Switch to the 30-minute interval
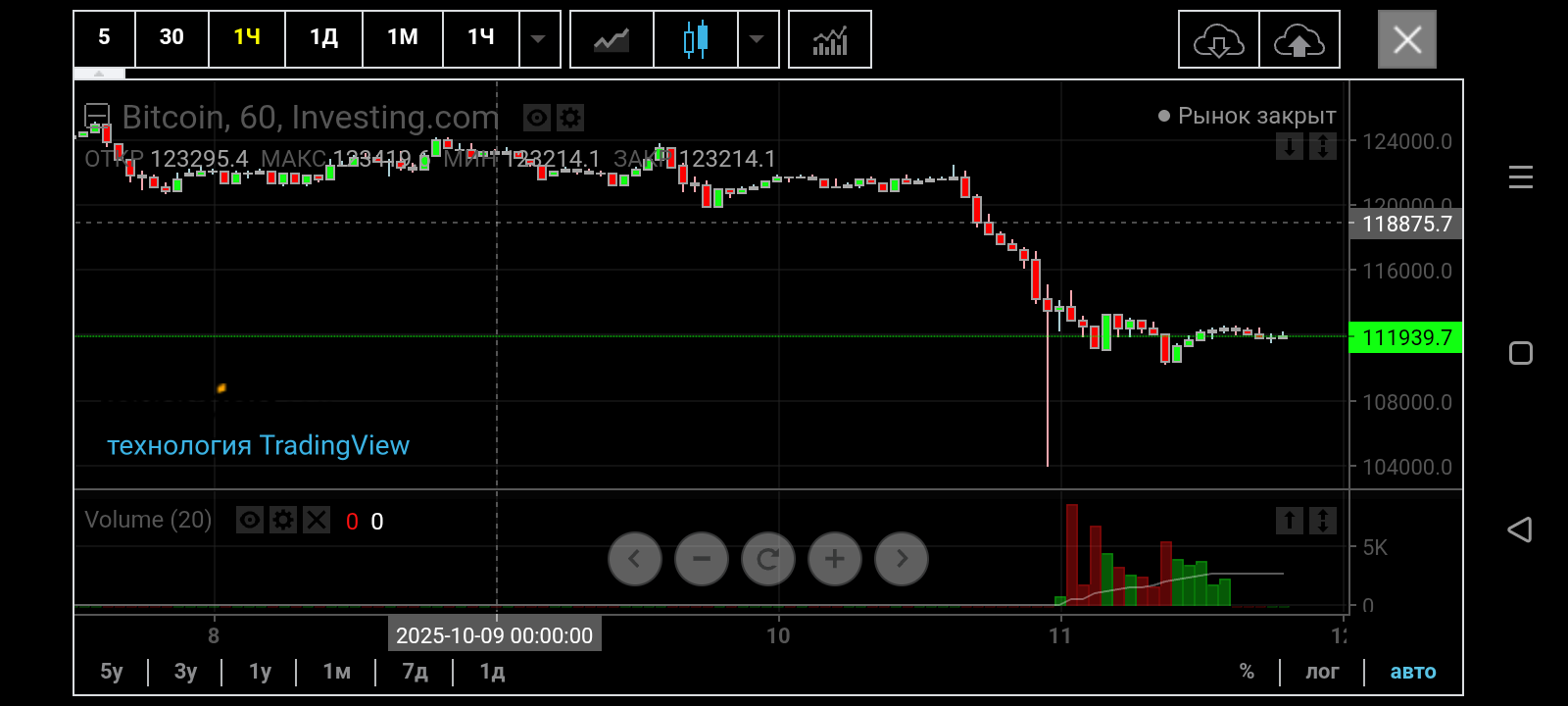Viewport: 1568px width, 706px height. (x=171, y=38)
